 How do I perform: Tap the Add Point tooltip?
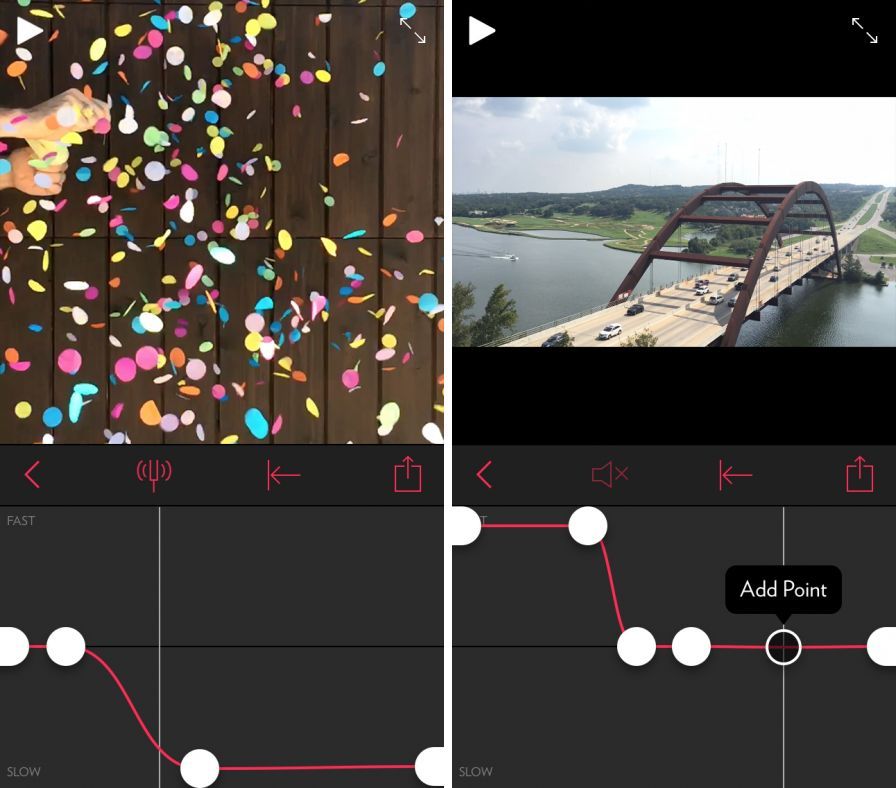[x=783, y=589]
